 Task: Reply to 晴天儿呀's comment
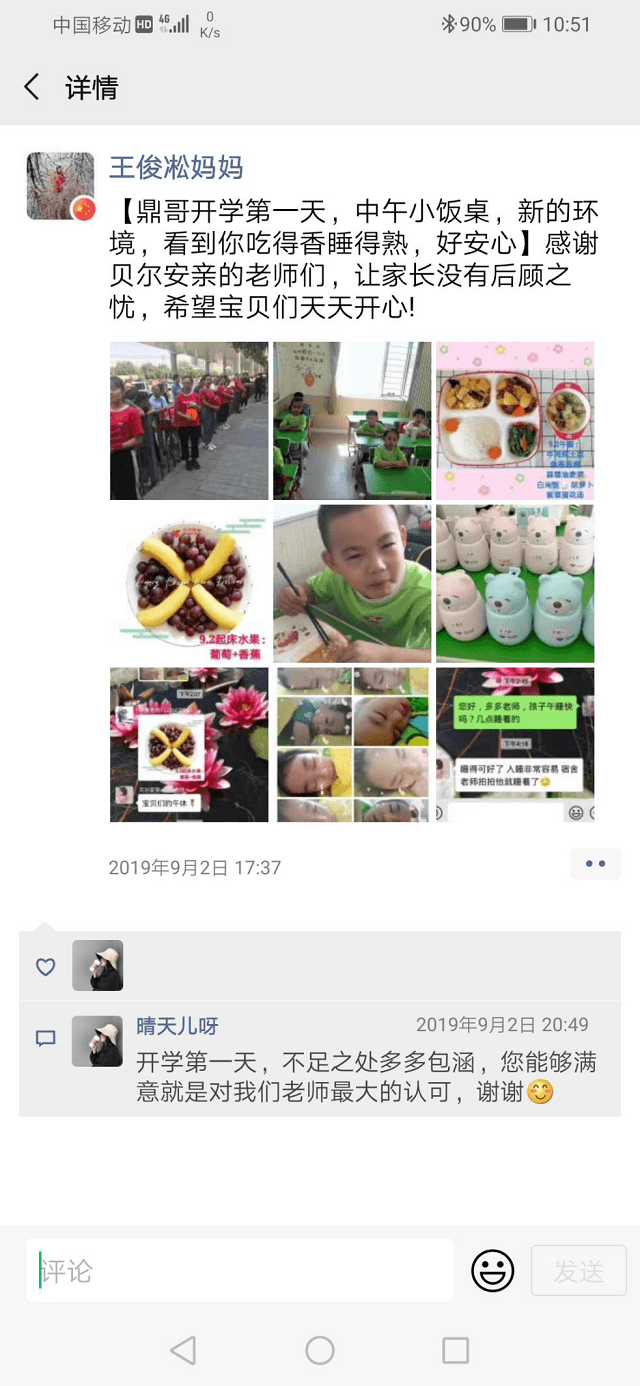[366, 1076]
